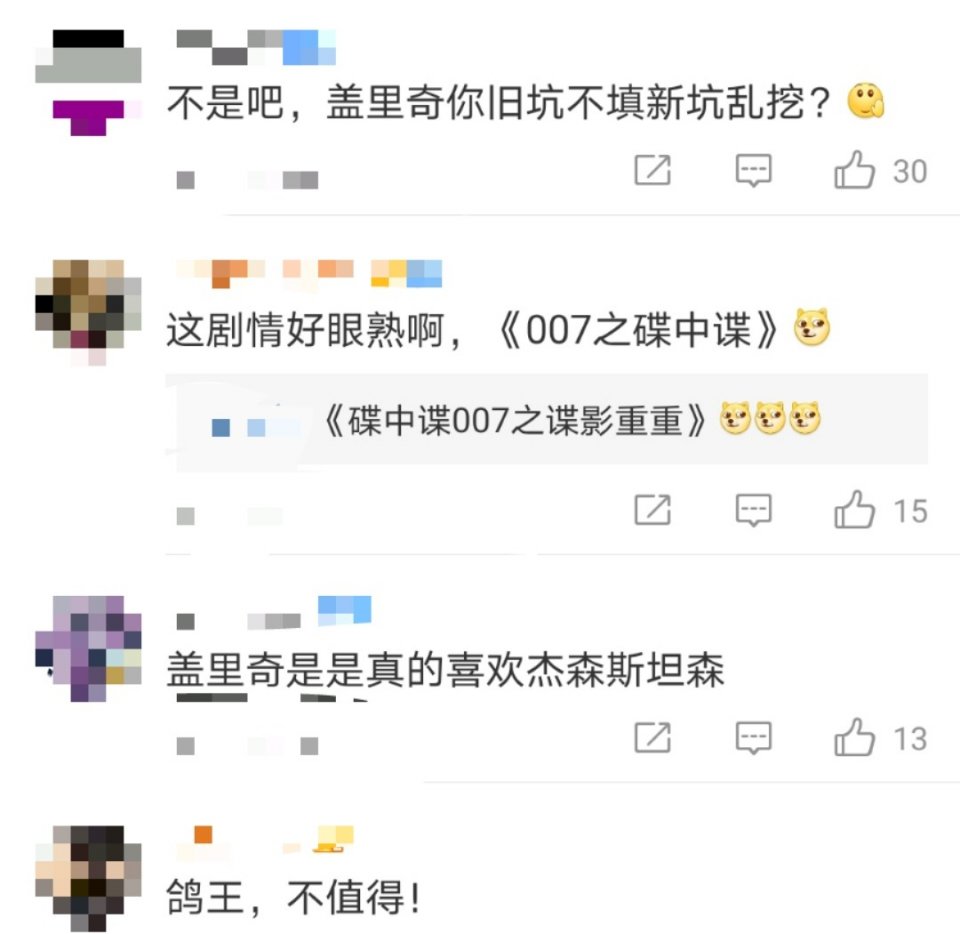Share the 喜欢杰森斯坦森 comment
The image size is (960, 934).
(x=652, y=739)
